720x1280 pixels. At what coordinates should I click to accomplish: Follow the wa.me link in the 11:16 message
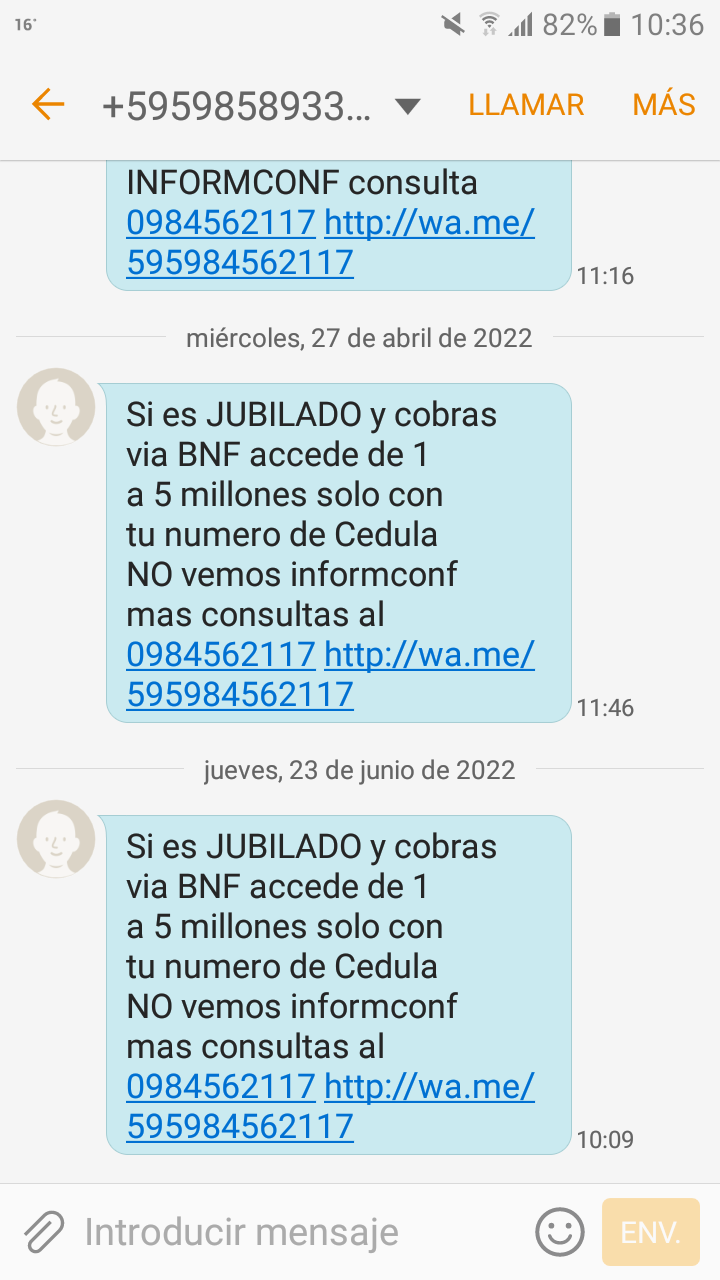429,223
